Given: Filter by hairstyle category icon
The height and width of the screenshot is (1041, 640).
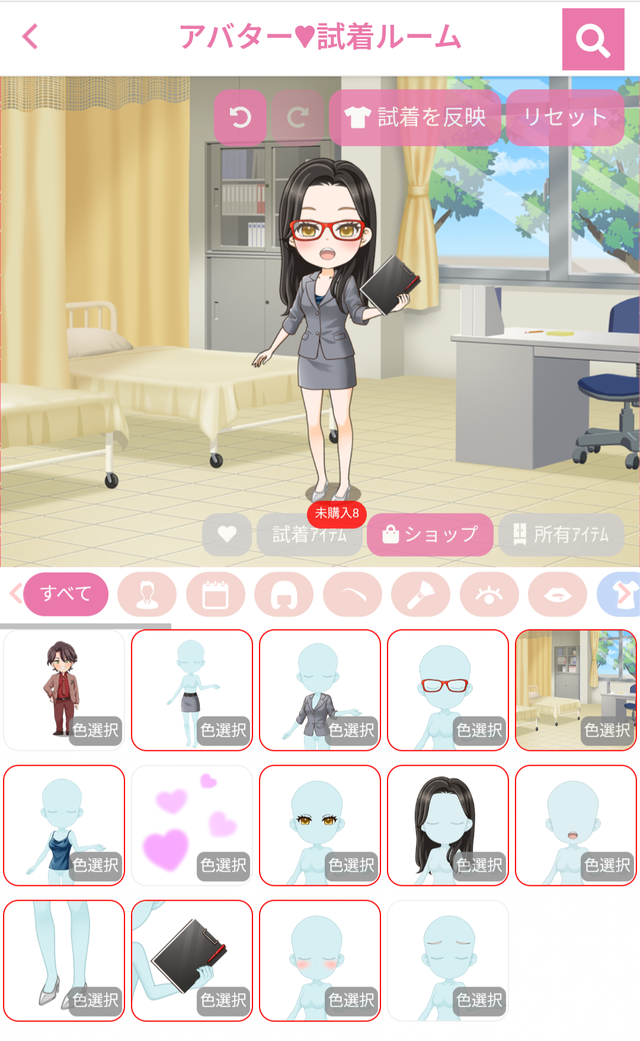Looking at the screenshot, I should 284,594.
